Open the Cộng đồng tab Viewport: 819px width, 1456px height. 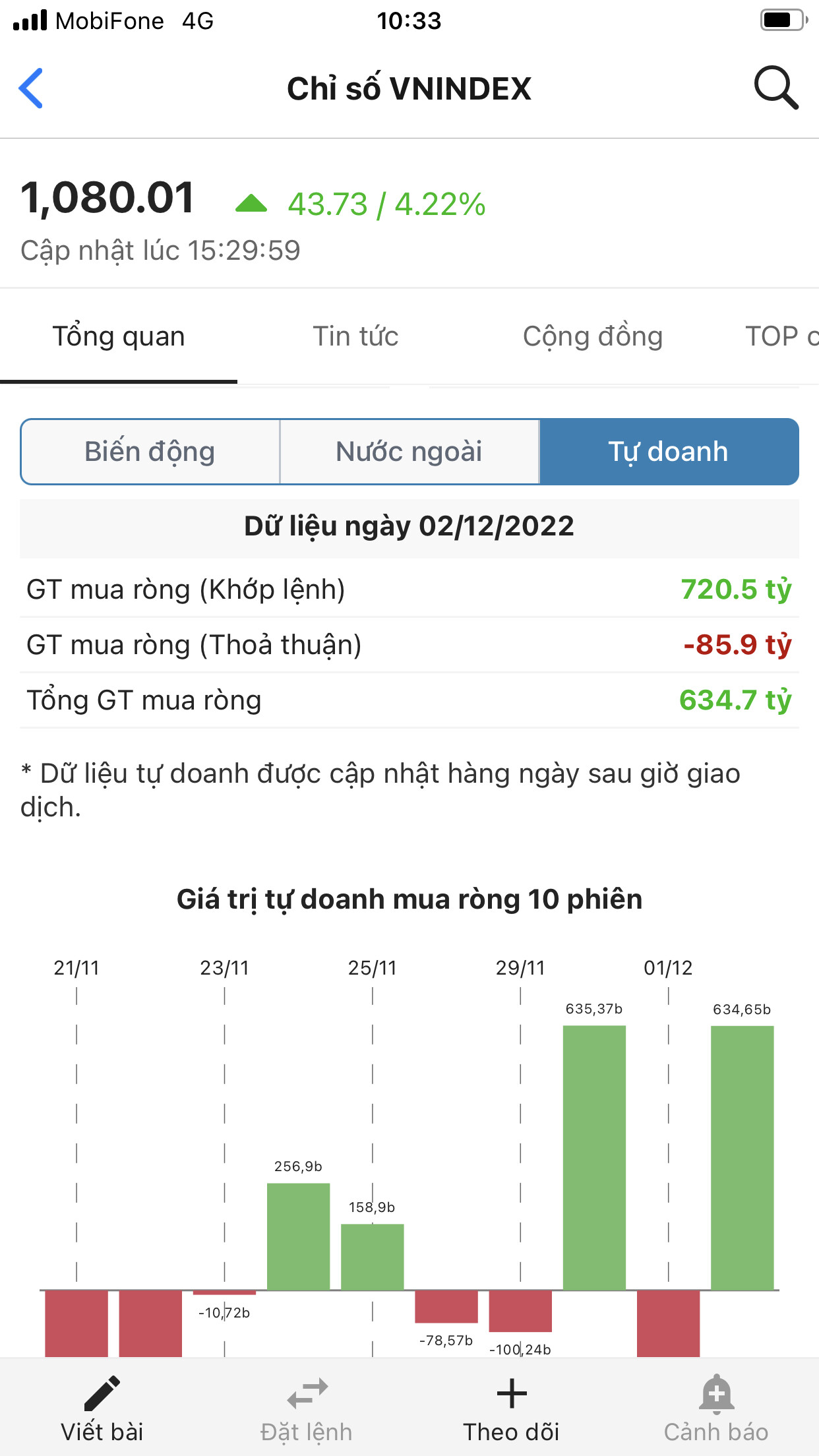[592, 336]
